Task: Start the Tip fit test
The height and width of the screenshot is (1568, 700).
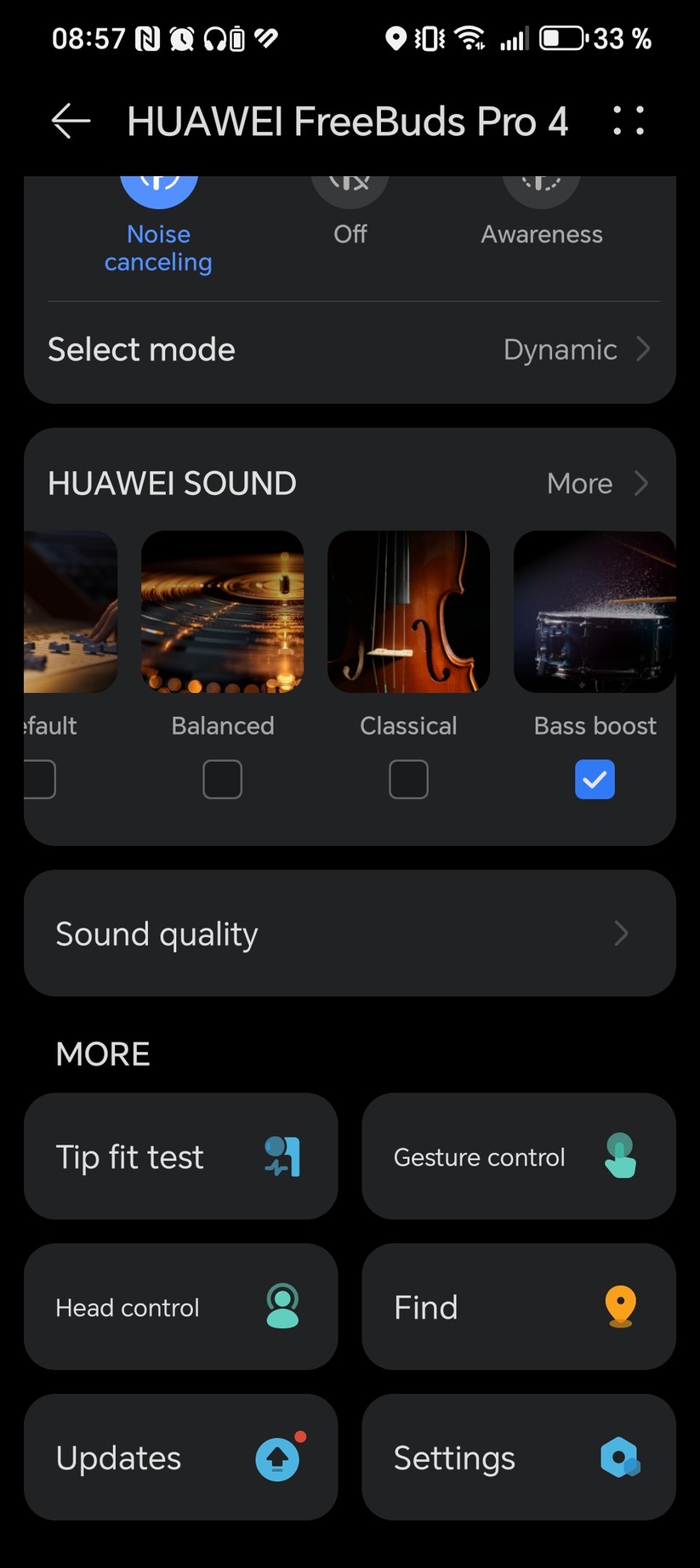Action: [180, 1157]
